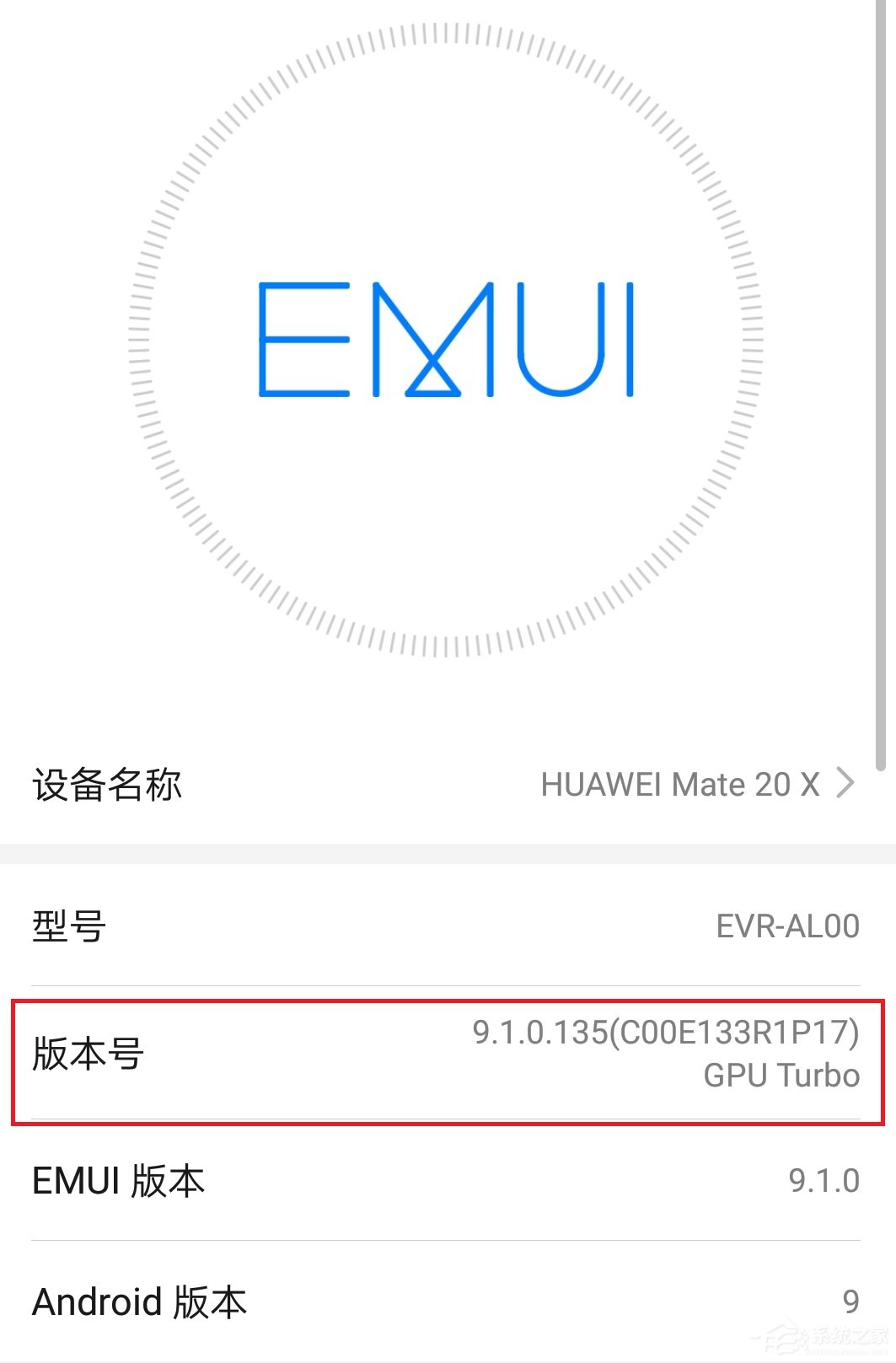Open the 设备名称 device name row
Viewport: 896px width, 1363px height.
point(447,784)
